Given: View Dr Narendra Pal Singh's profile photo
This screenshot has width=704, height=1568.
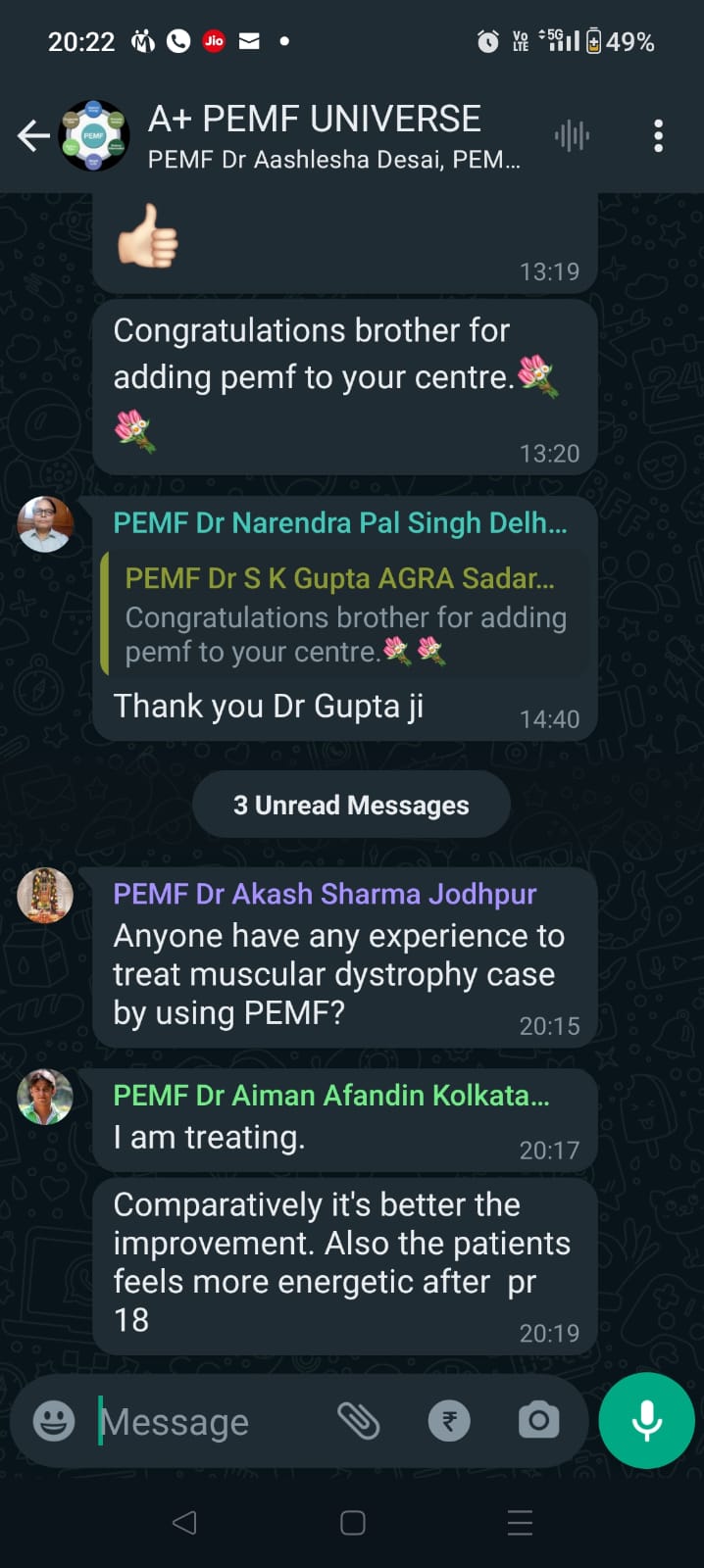Looking at the screenshot, I should coord(45,524).
